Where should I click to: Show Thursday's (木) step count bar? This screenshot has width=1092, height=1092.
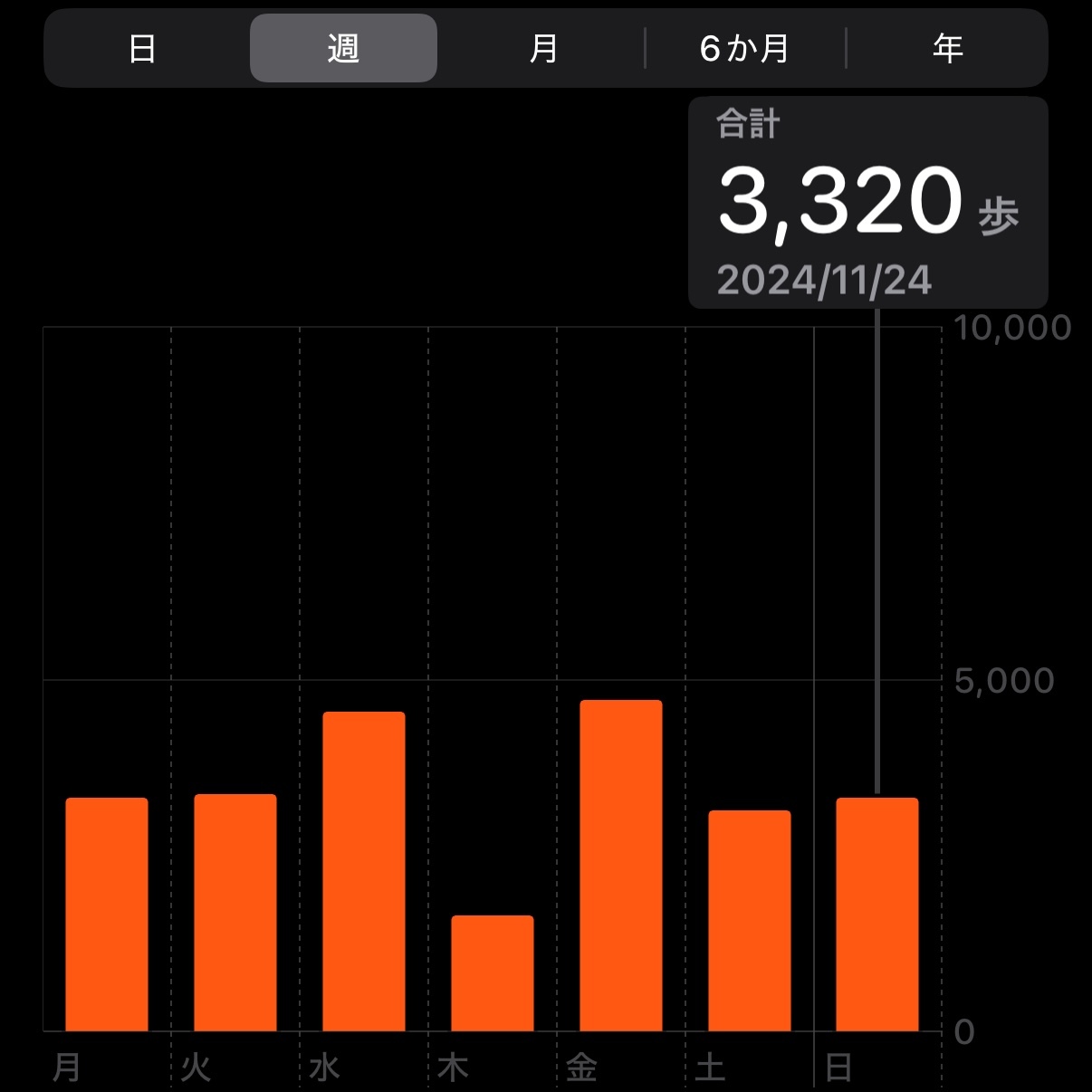(493, 973)
